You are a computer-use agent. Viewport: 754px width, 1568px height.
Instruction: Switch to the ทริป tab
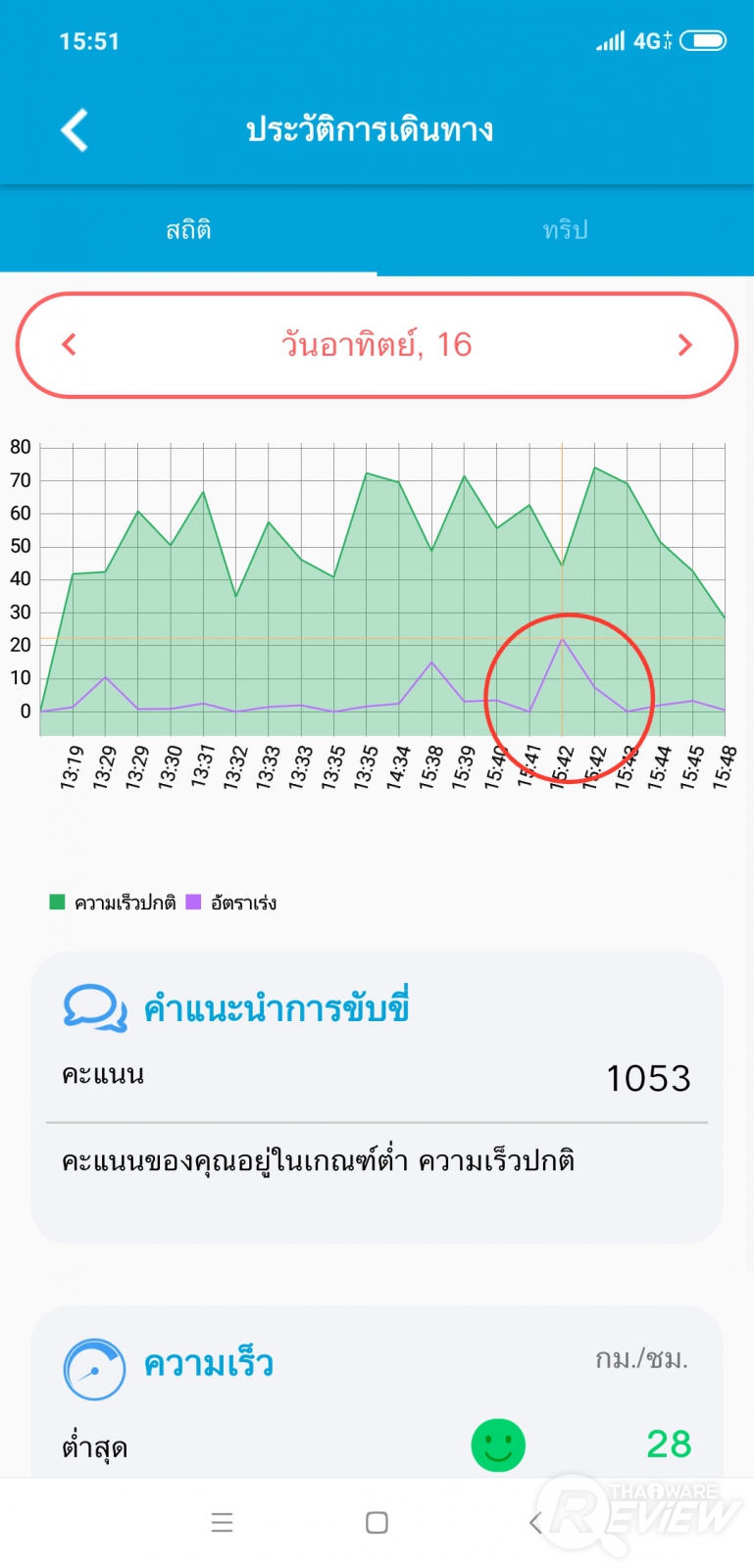pos(565,230)
